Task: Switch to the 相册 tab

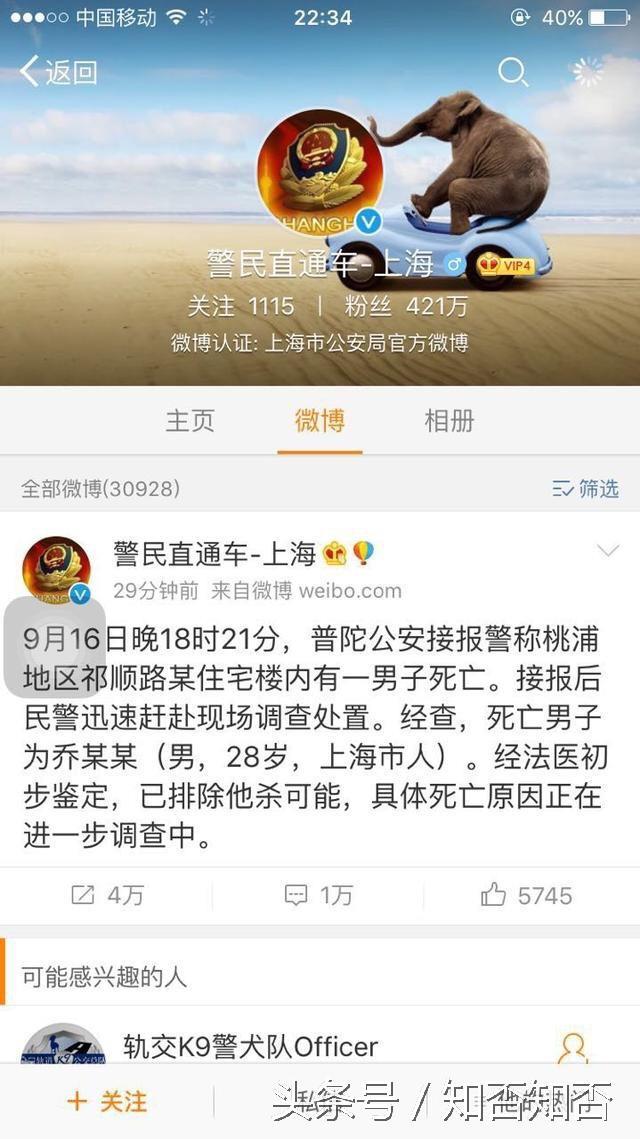Action: click(449, 421)
